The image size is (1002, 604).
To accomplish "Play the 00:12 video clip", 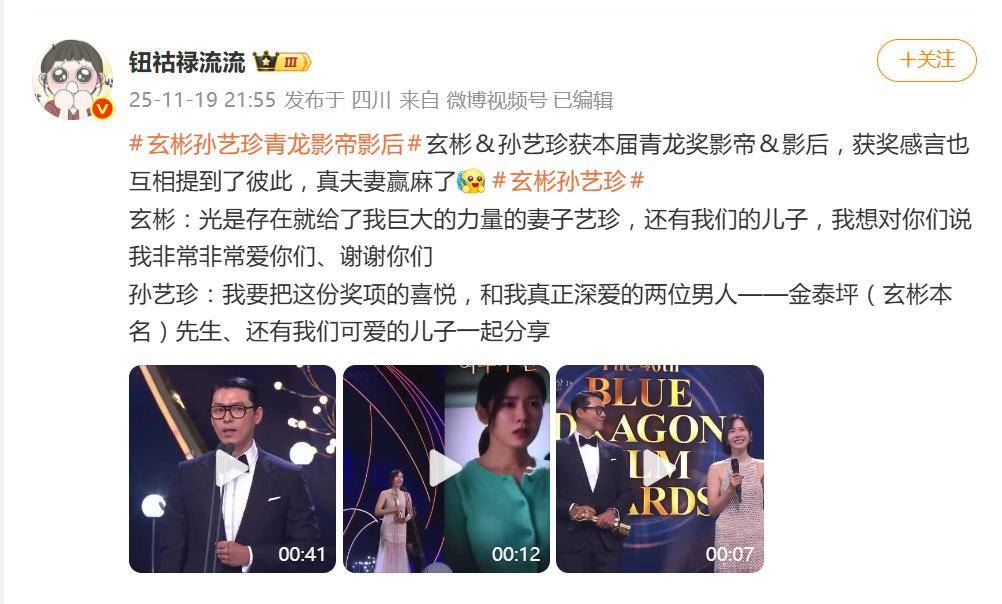I will (x=446, y=468).
